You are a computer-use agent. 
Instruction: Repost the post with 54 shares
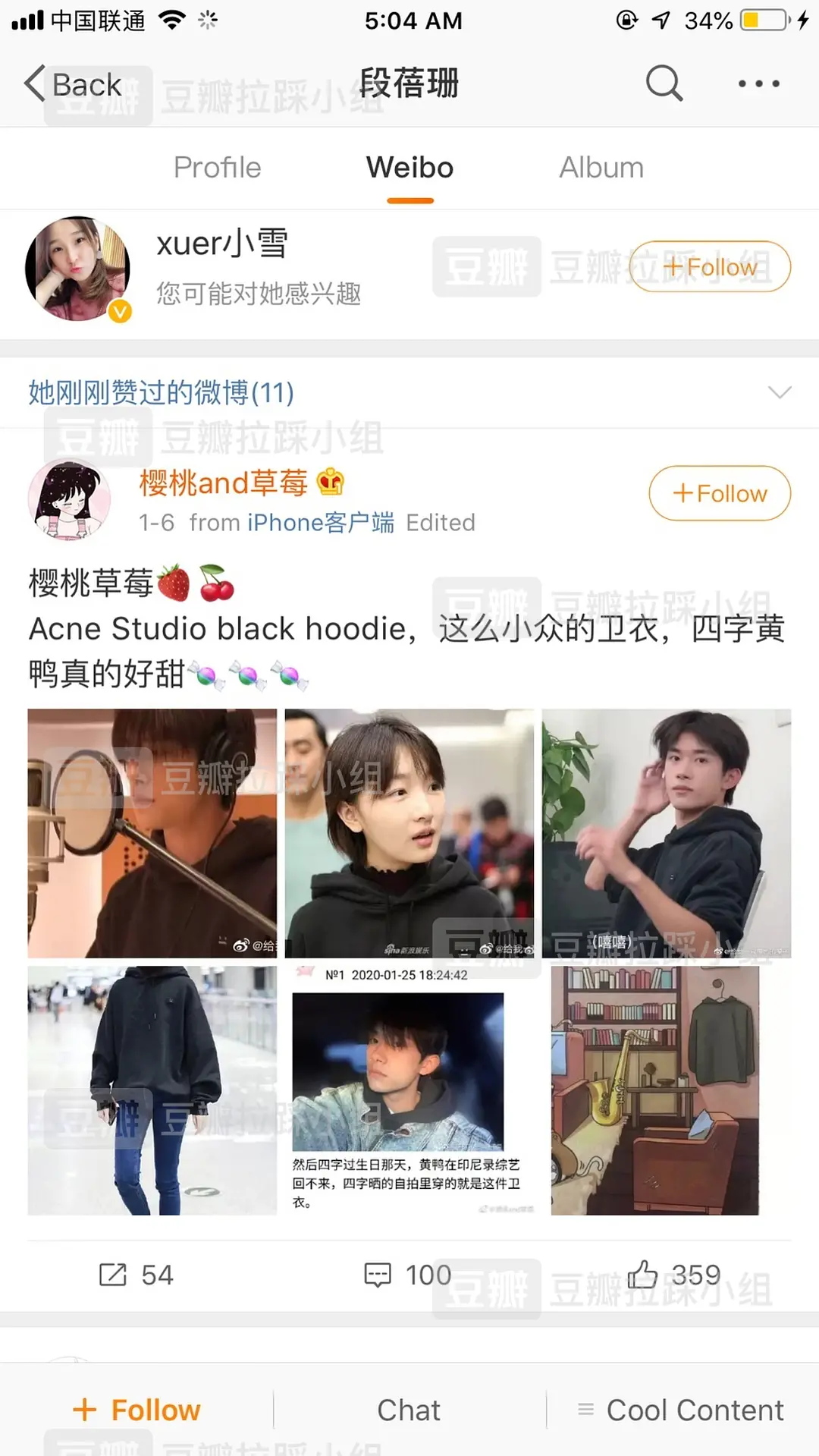136,1275
